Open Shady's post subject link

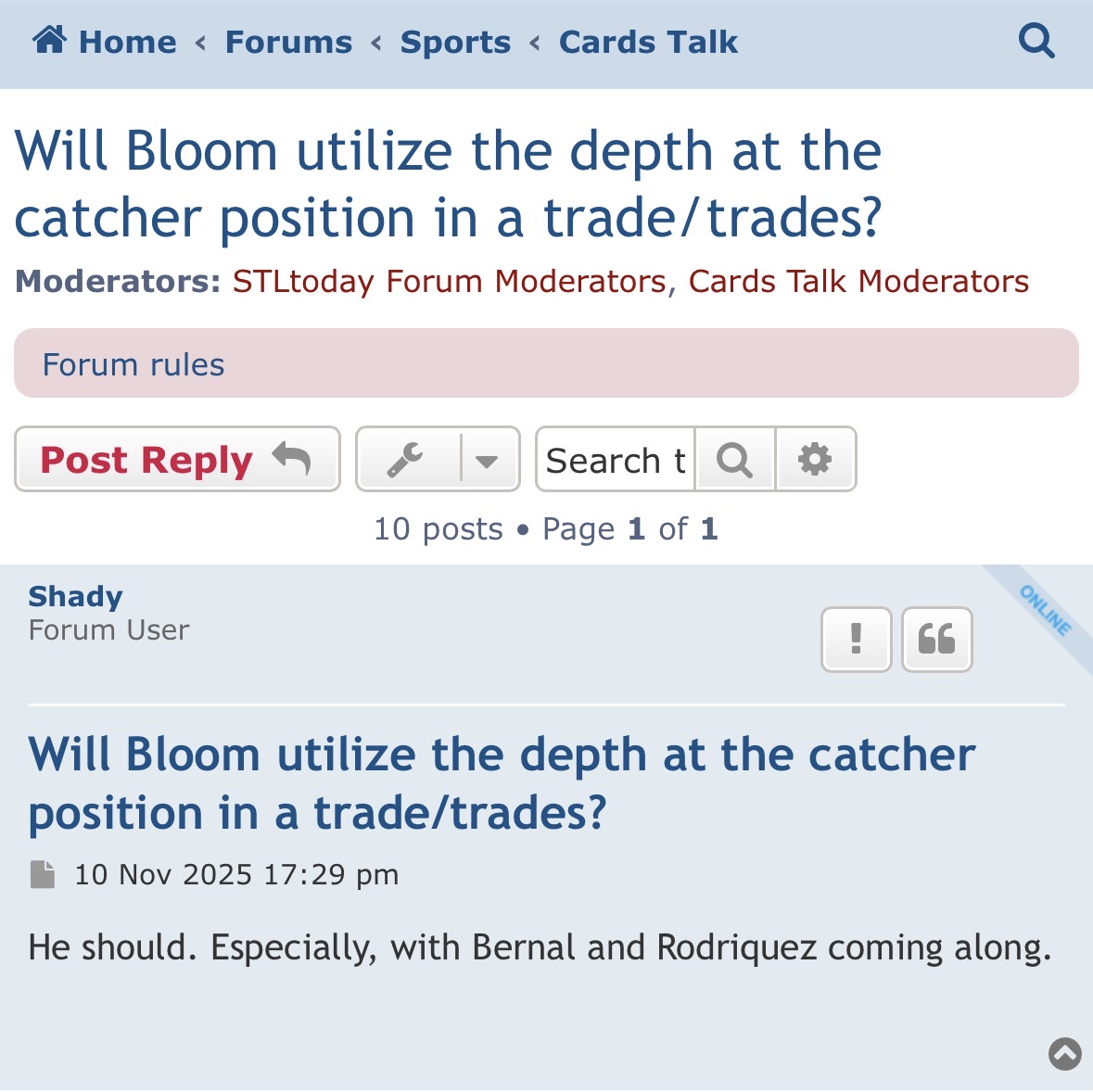click(x=501, y=783)
